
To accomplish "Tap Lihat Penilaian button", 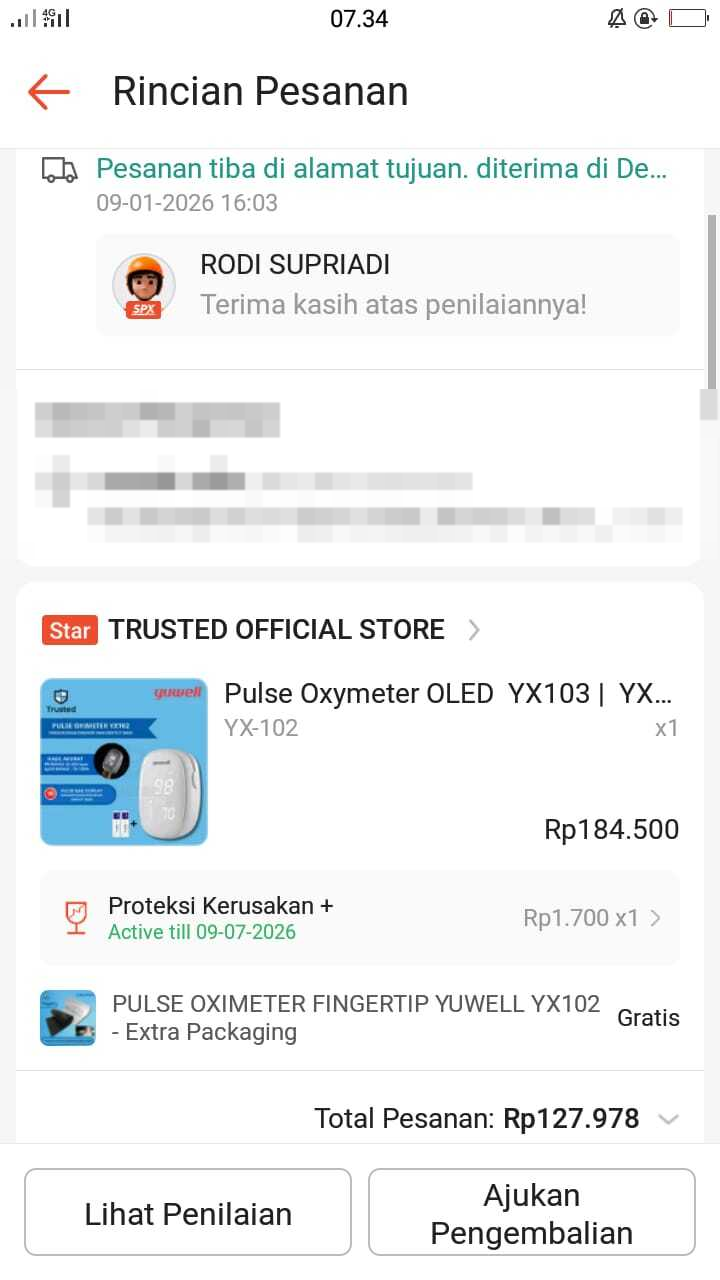I will [x=188, y=1213].
